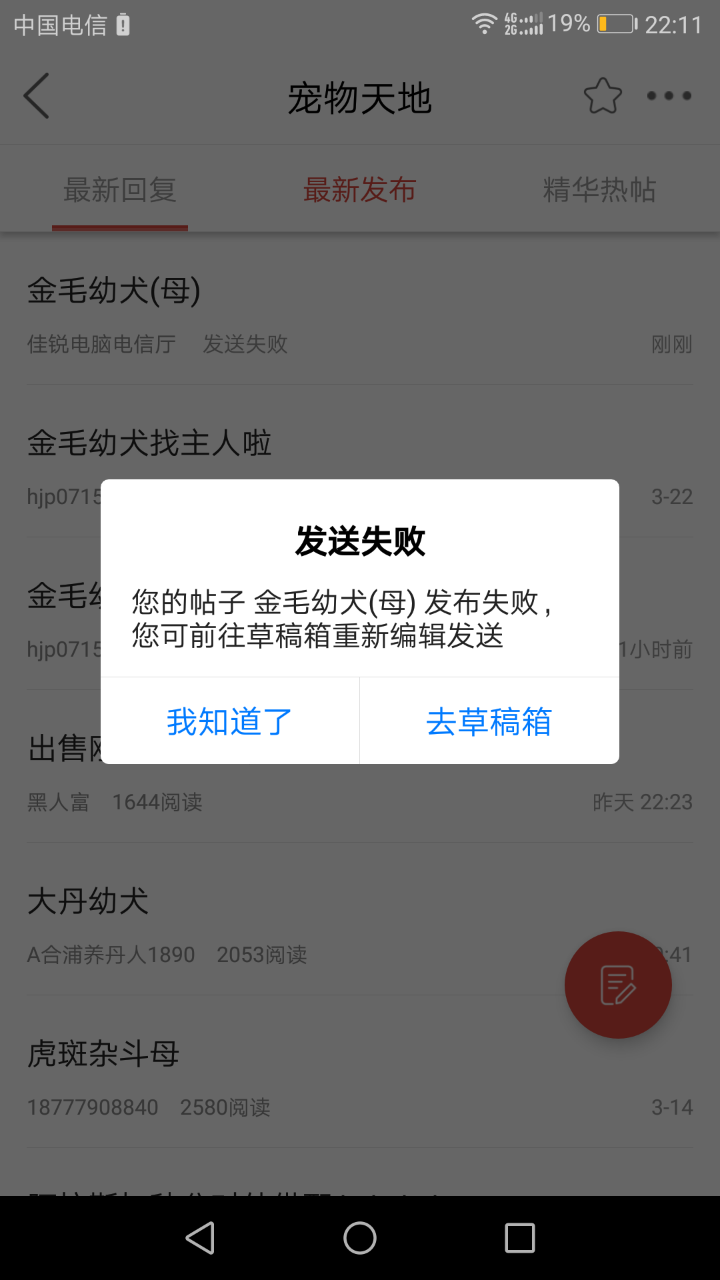Go to the system home screen

[x=360, y=1238]
